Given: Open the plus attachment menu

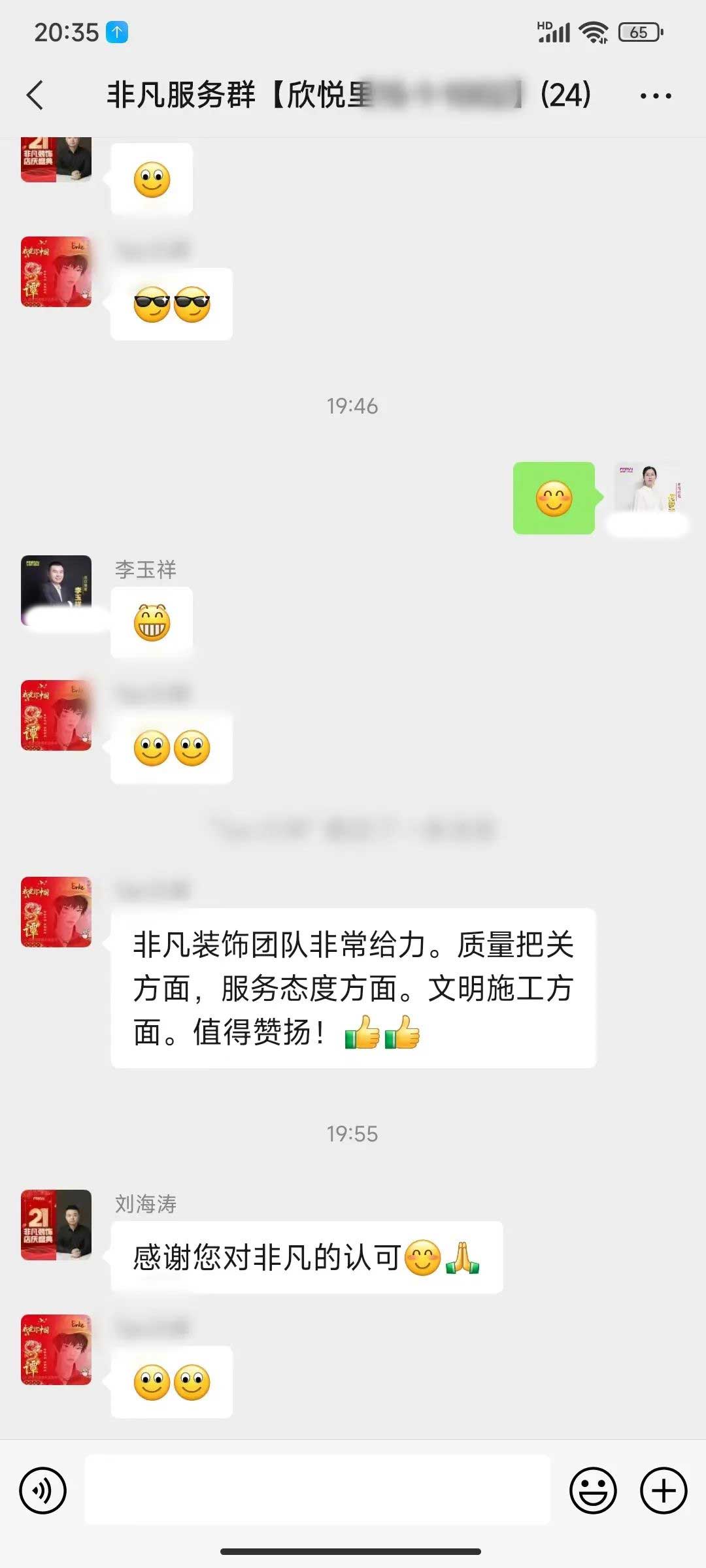Looking at the screenshot, I should (664, 1490).
